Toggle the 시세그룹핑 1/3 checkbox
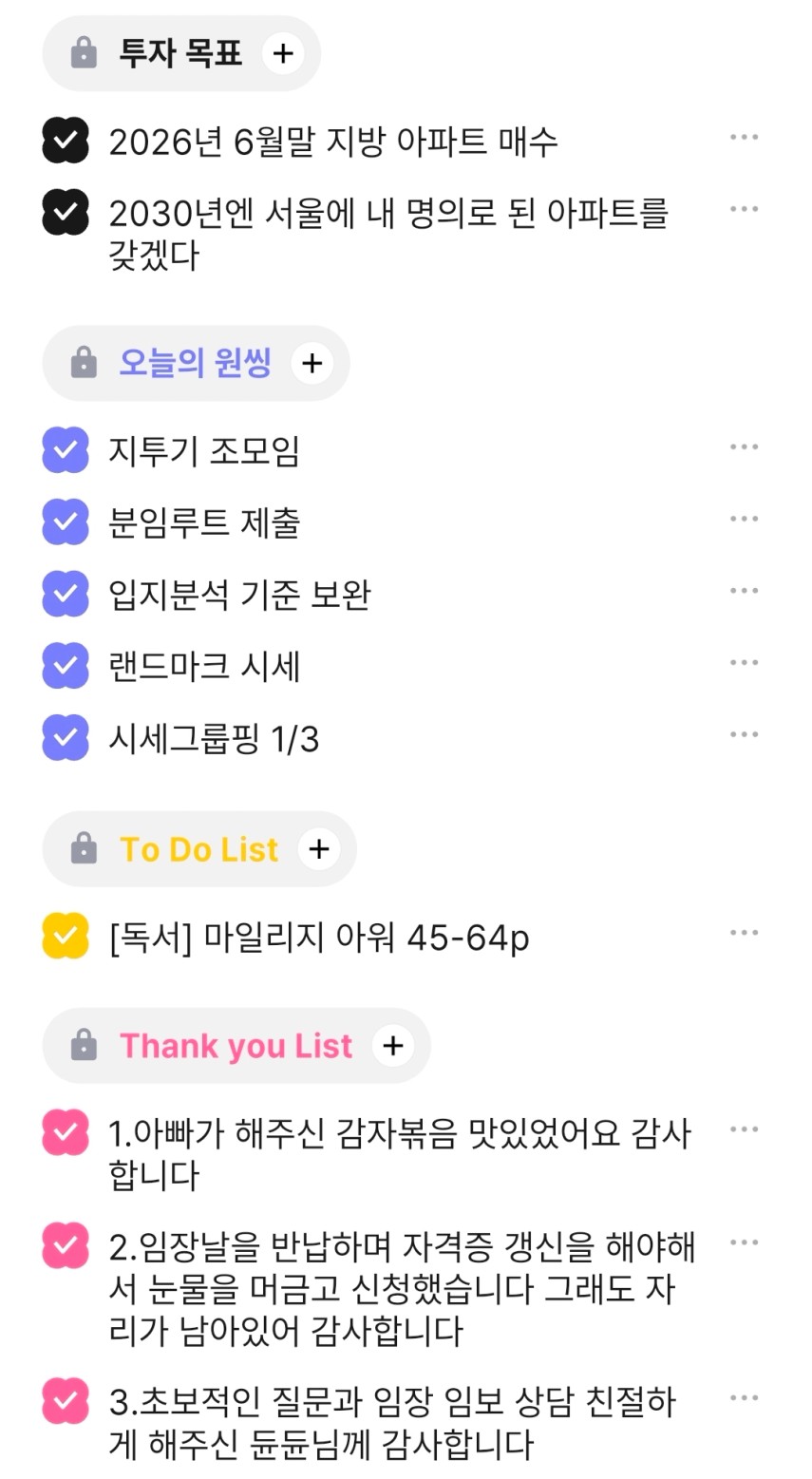 pos(66,737)
